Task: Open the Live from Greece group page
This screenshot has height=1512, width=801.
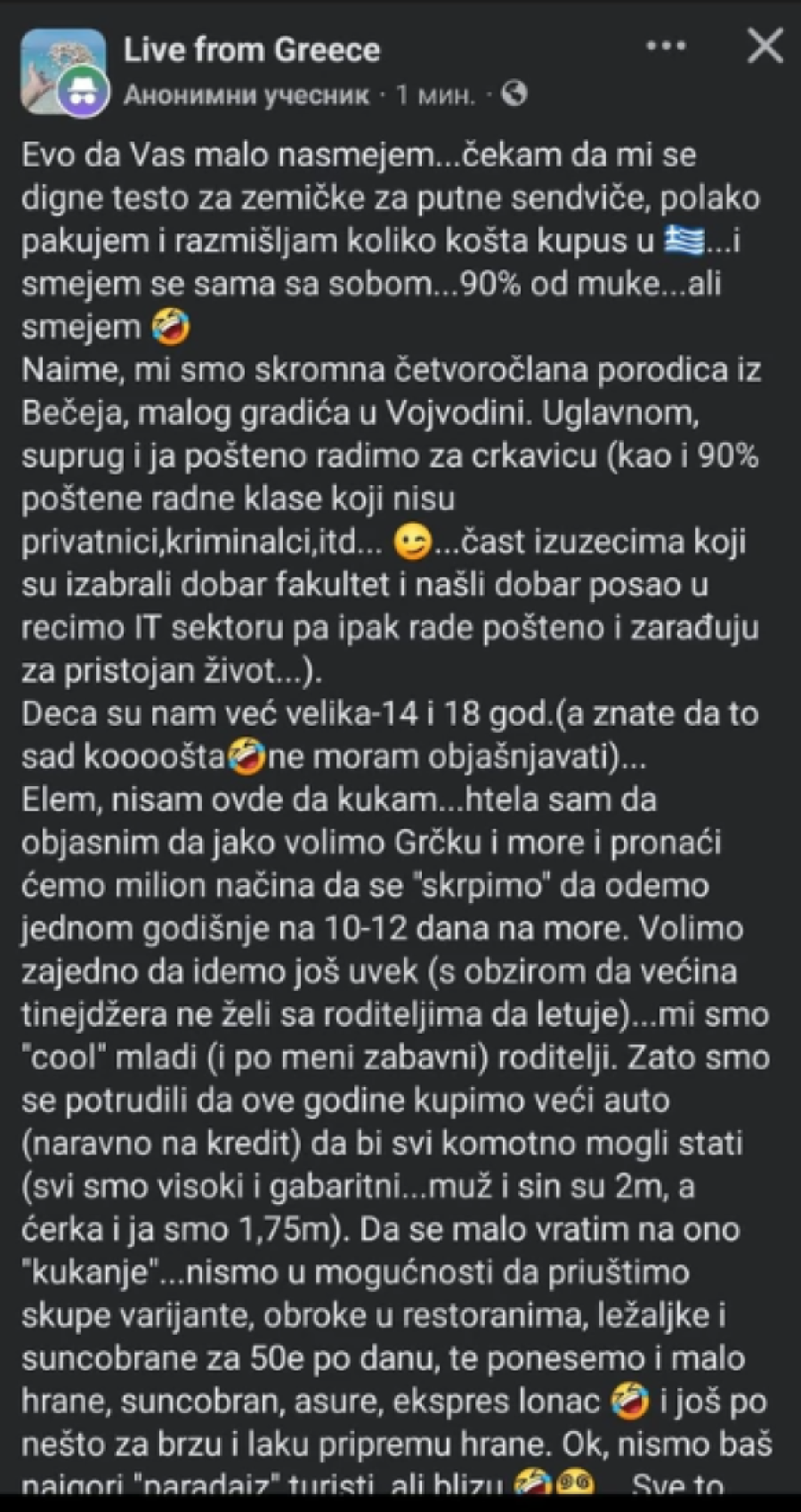Action: pos(254,49)
